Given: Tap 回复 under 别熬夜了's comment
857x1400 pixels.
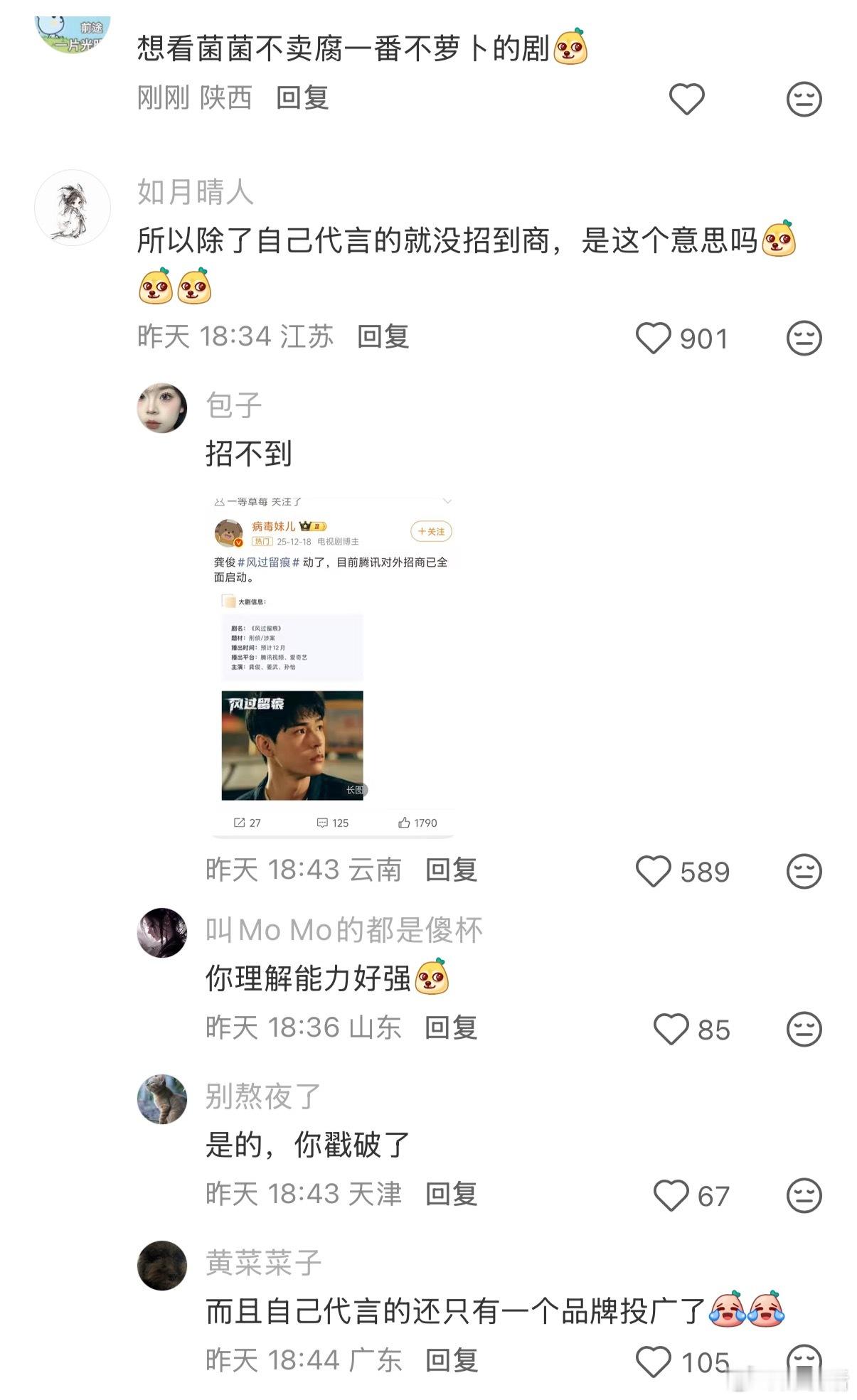Looking at the screenshot, I should tap(453, 1195).
